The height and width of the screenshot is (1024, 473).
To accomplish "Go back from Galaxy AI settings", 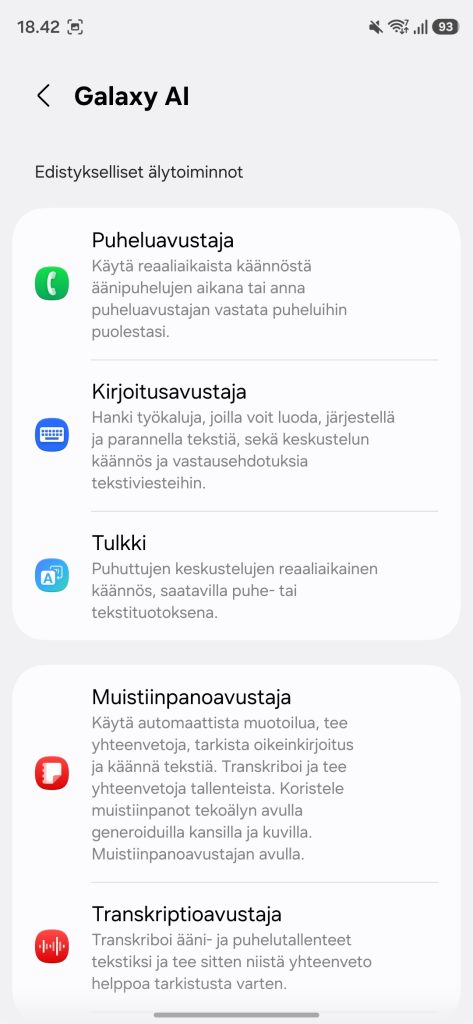I will (44, 96).
